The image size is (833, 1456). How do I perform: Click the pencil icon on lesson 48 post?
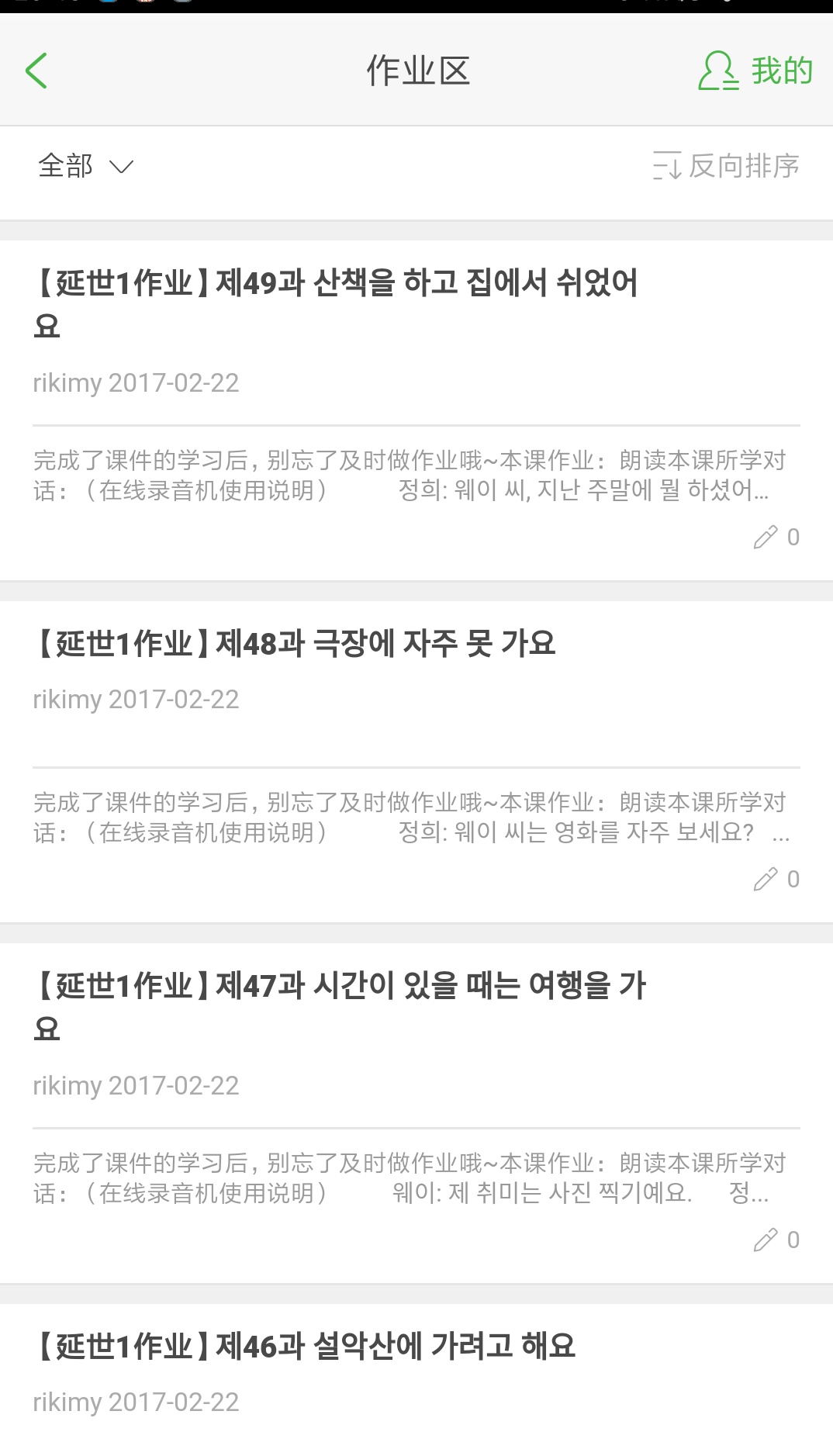click(765, 877)
